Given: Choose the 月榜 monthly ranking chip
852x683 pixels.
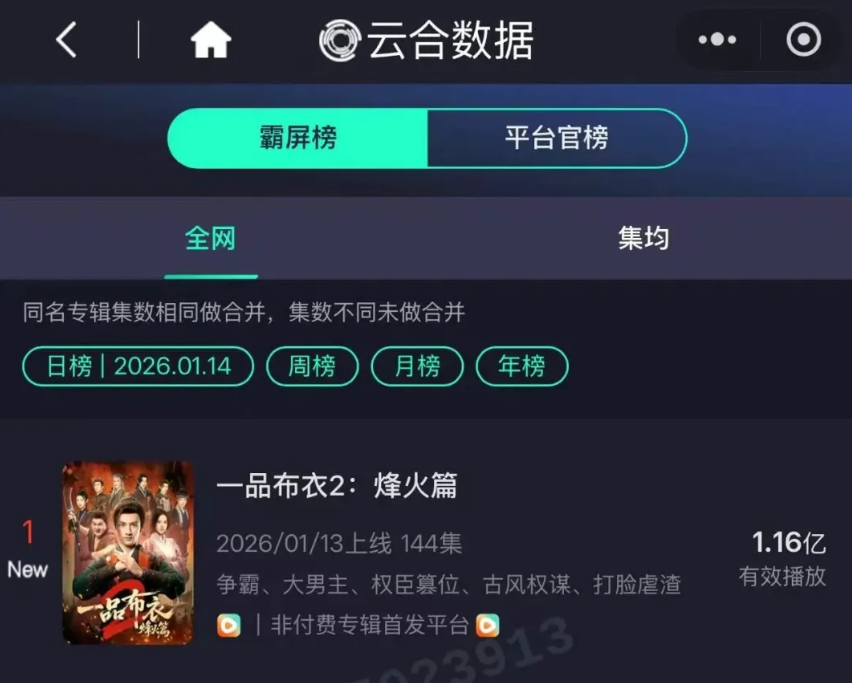Looking at the screenshot, I should pyautogui.click(x=417, y=366).
